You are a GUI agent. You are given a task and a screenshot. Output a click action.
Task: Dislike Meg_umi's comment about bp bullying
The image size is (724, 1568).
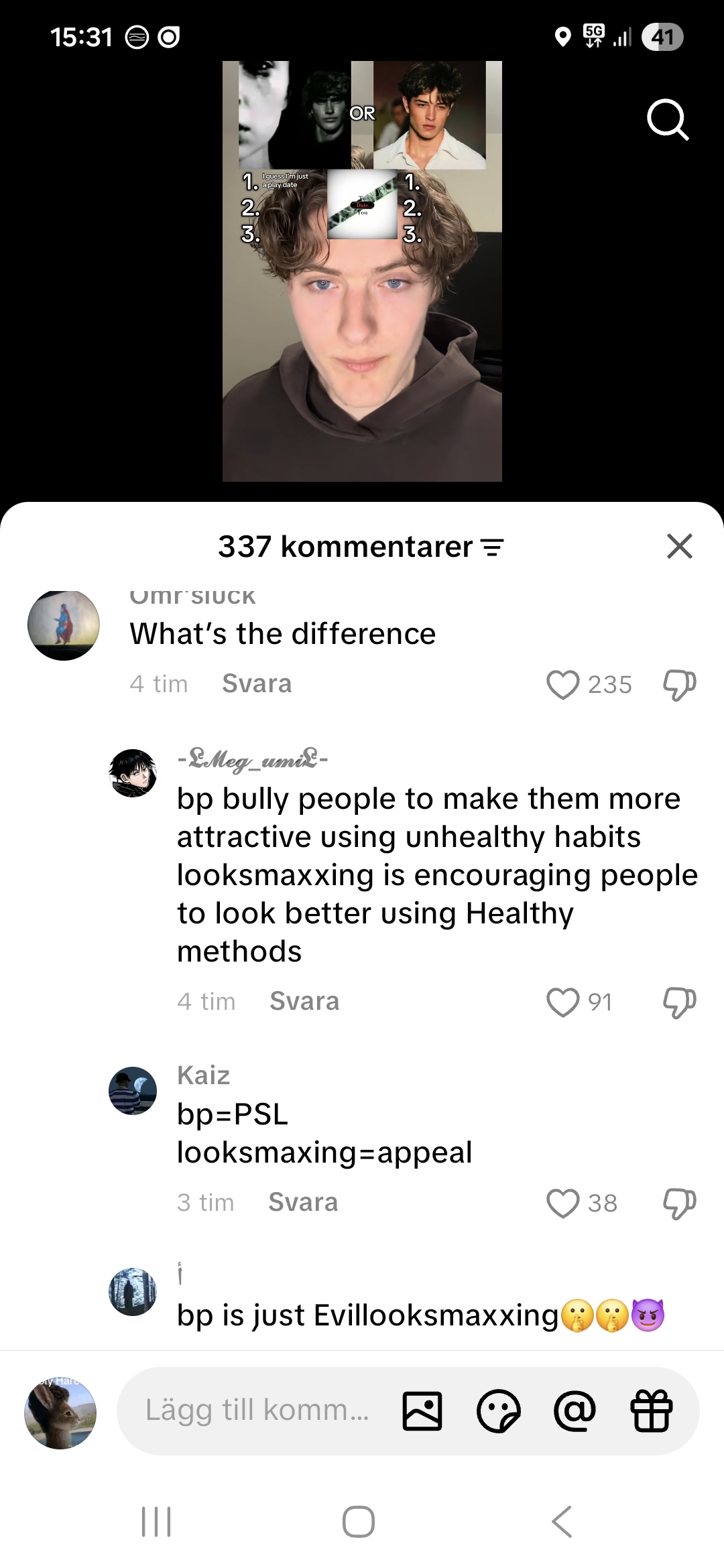(x=679, y=1002)
